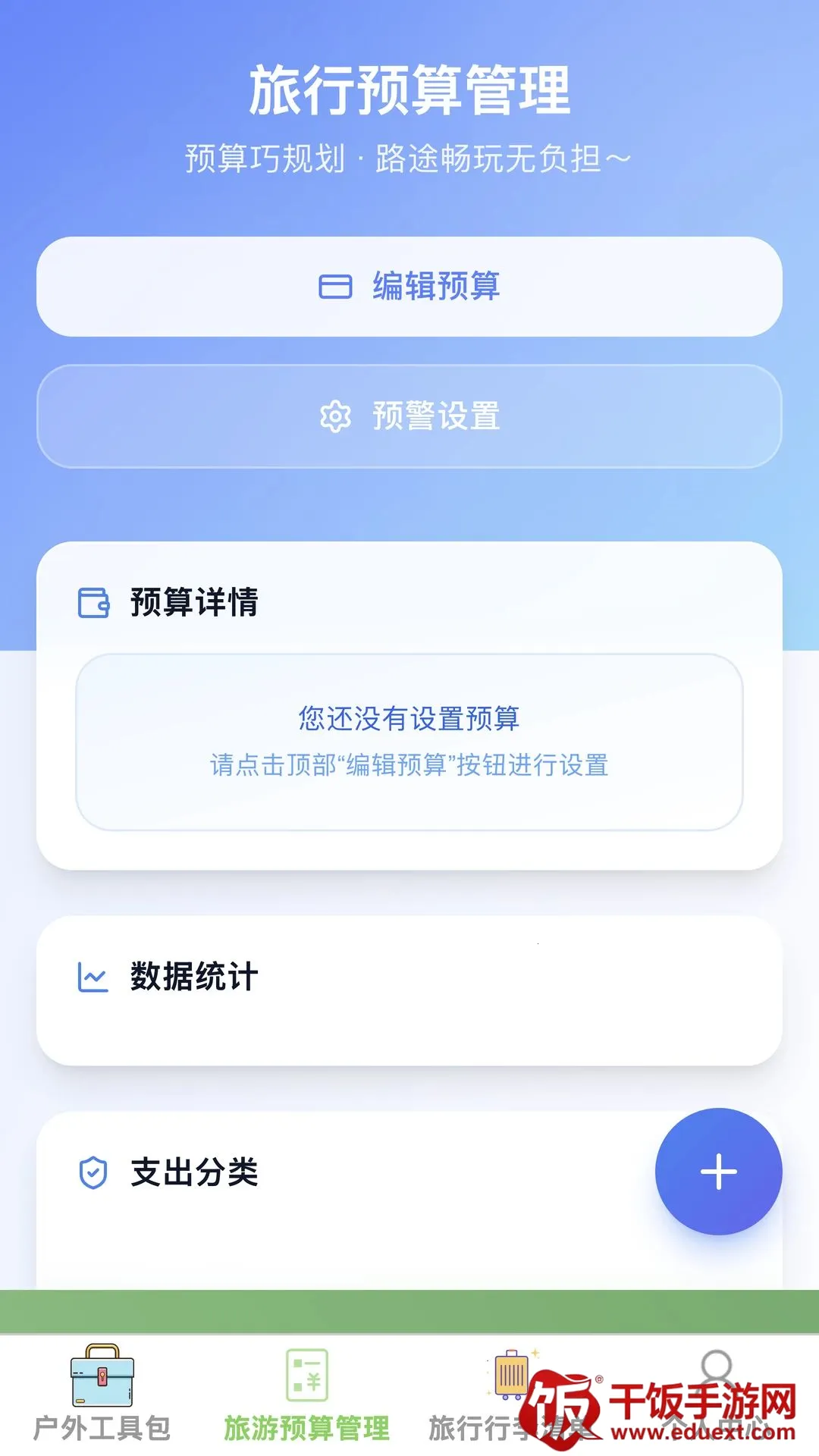
Task: Tap the 编辑预算 button
Action: (409, 287)
